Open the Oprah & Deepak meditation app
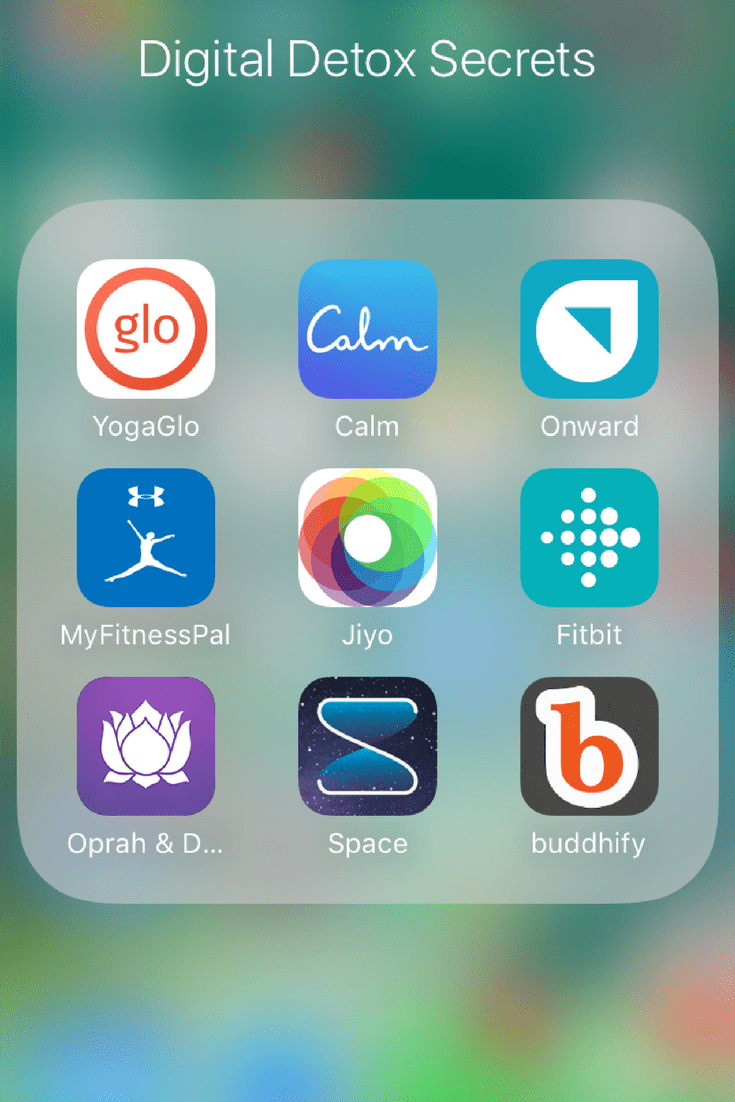Screen dimensions: 735x1102 146,746
